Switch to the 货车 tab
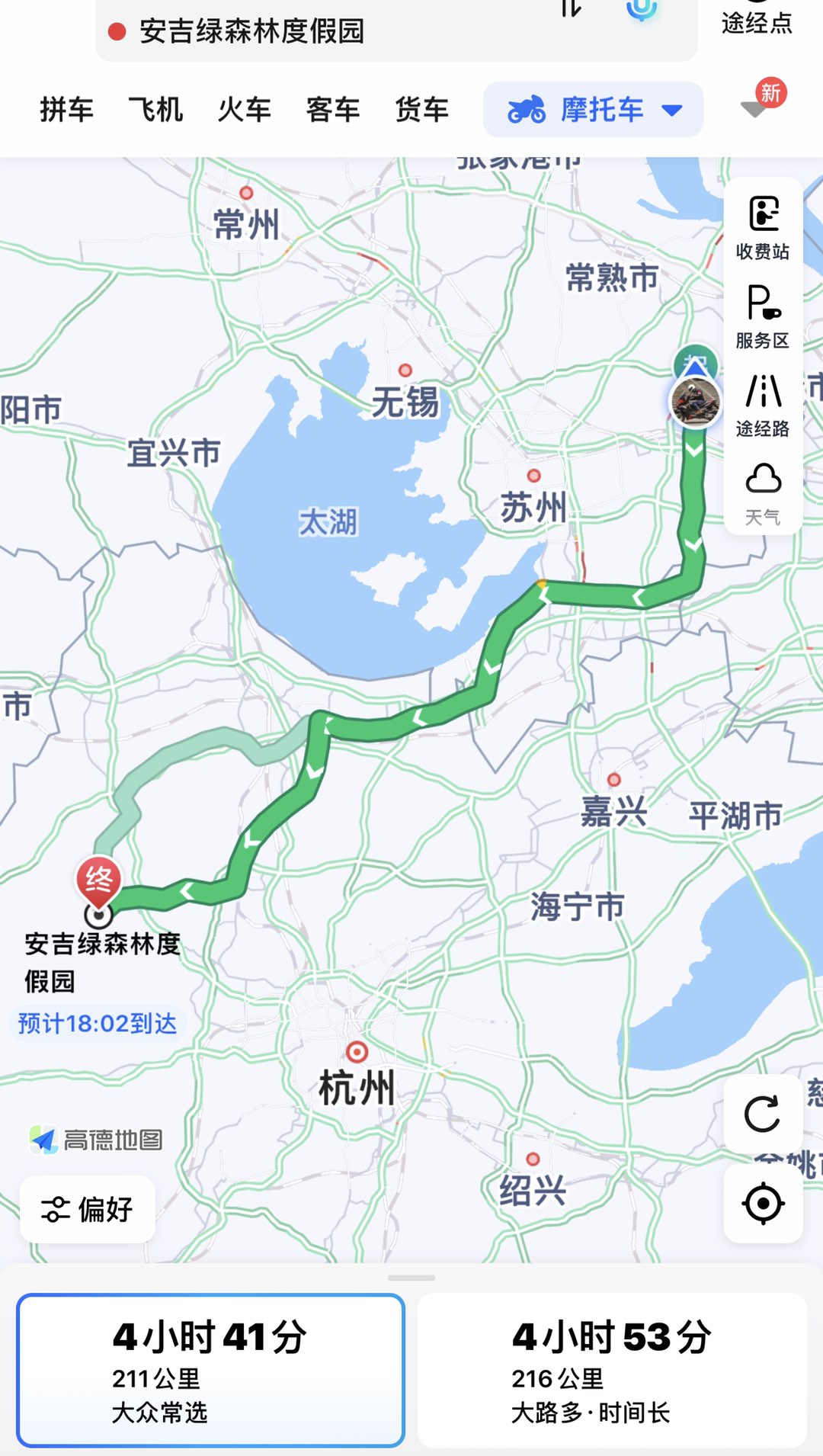Viewport: 823px width, 1456px height. point(421,110)
